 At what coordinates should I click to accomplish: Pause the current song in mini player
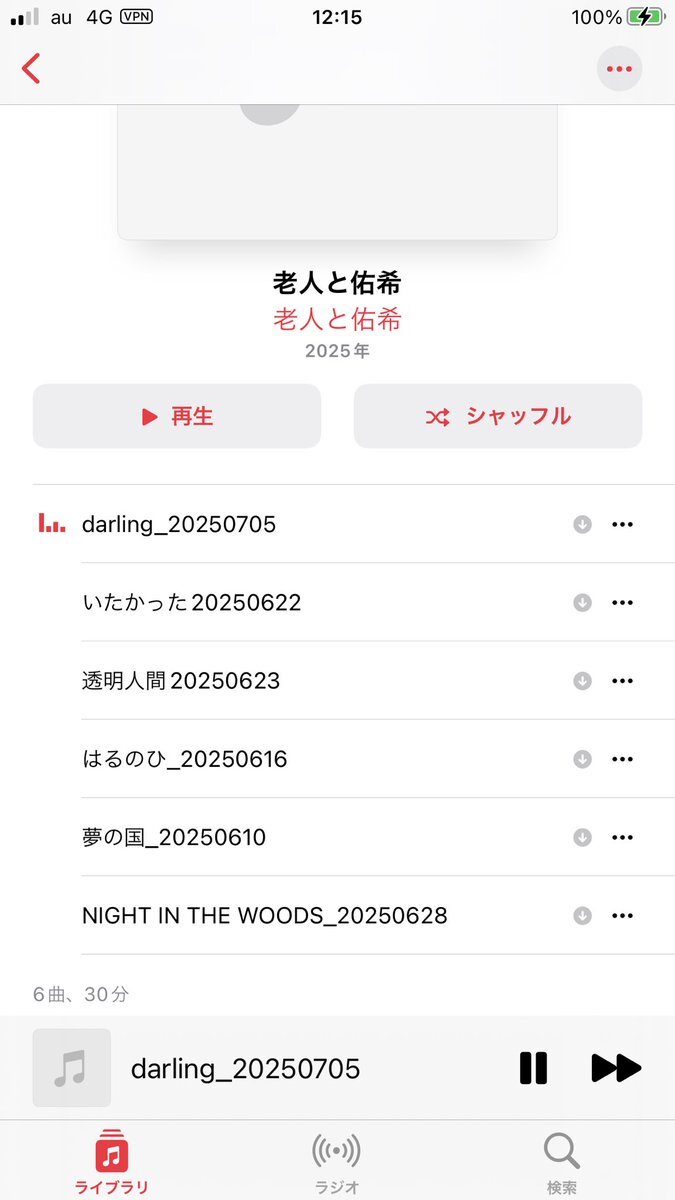pyautogui.click(x=533, y=1068)
